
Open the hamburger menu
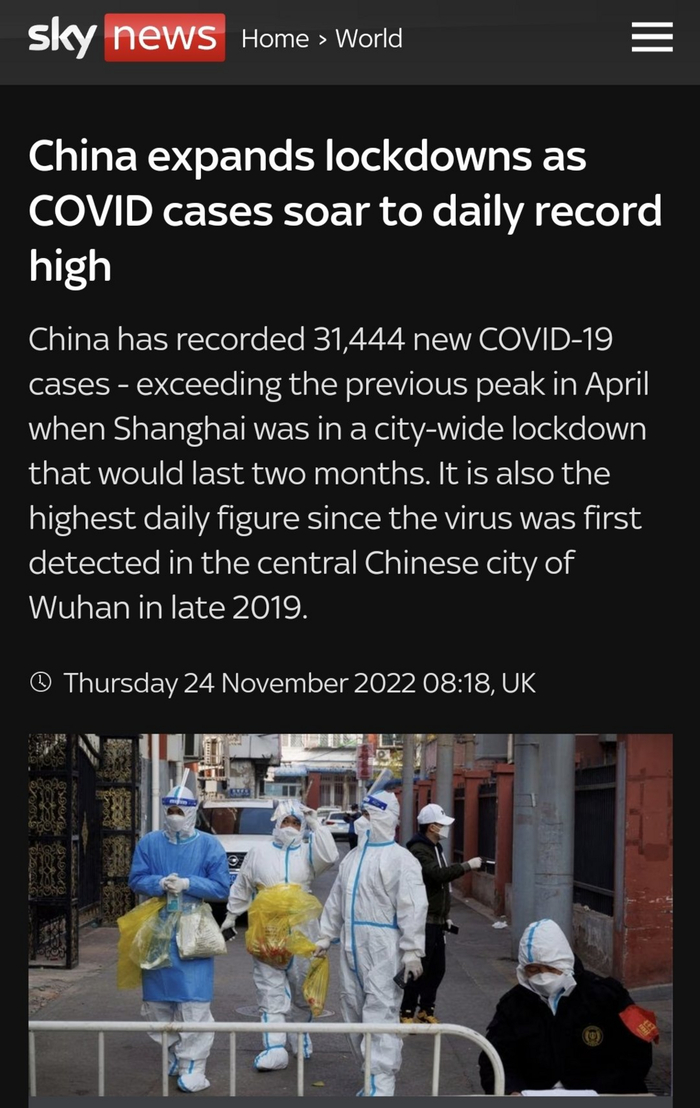[652, 38]
